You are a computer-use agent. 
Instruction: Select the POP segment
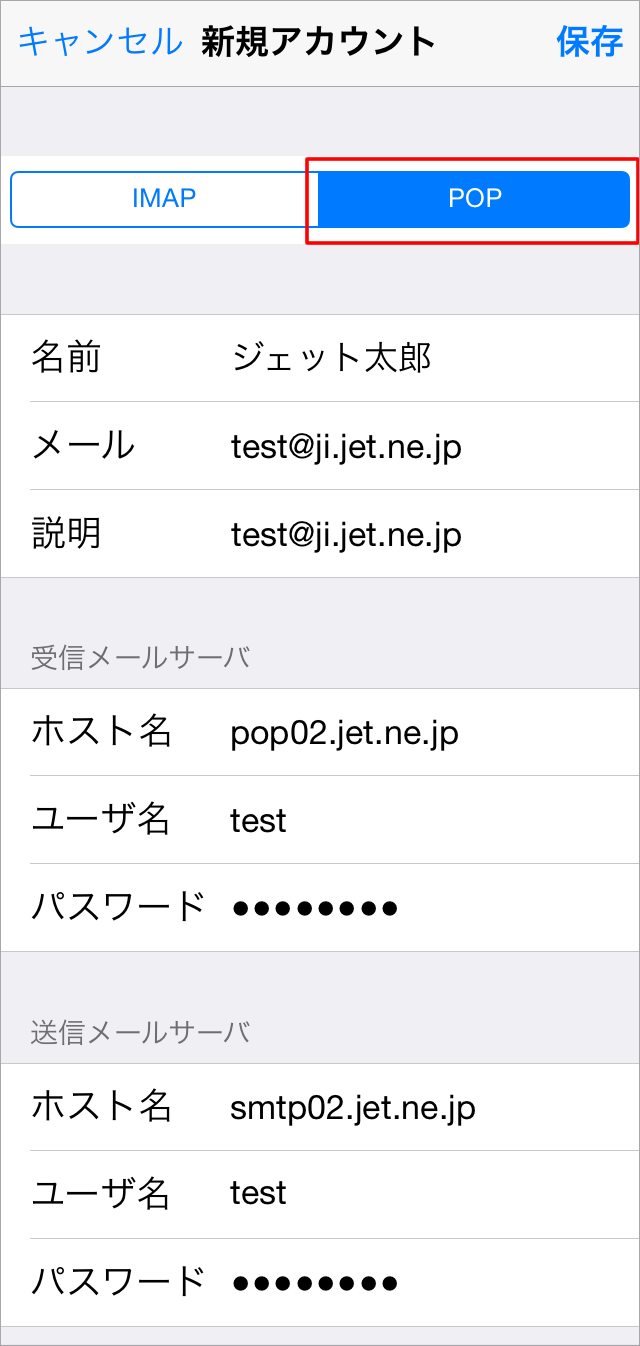click(x=474, y=198)
